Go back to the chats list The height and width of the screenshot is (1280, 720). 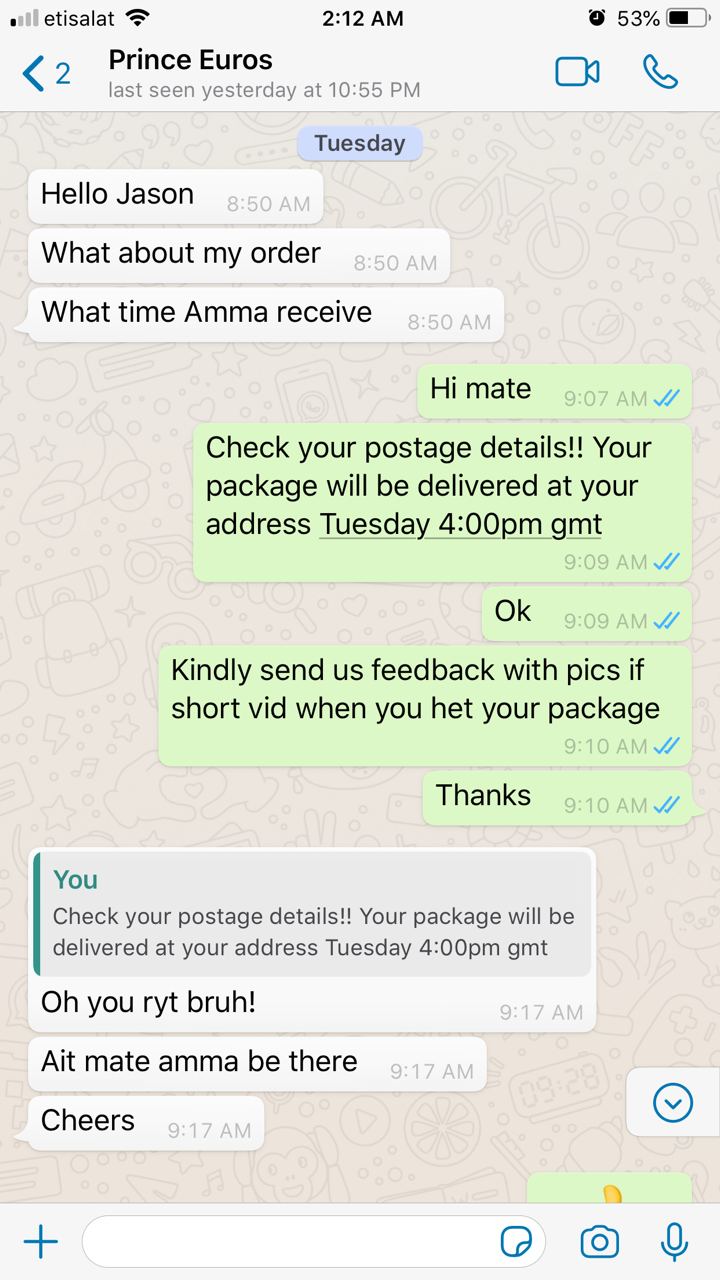coord(45,73)
